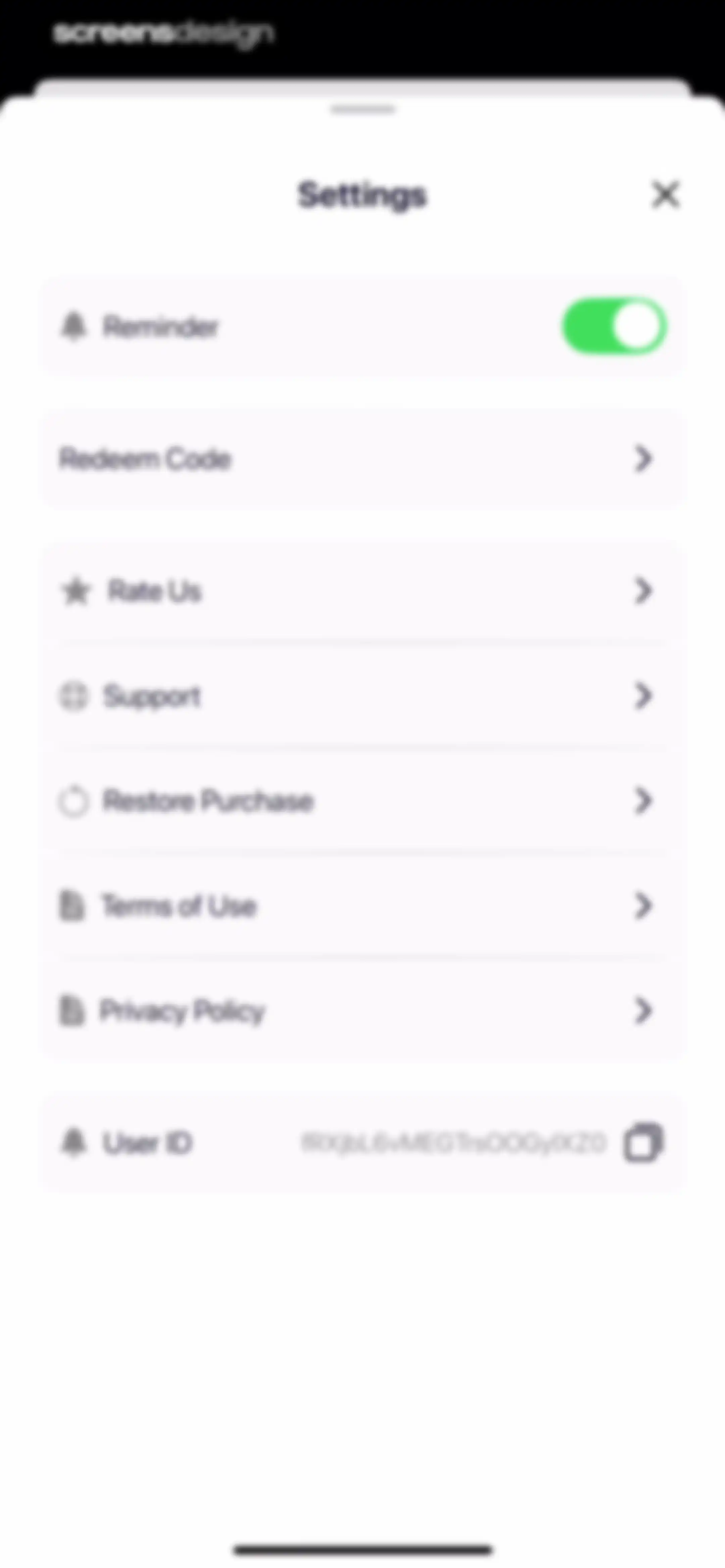The height and width of the screenshot is (1568, 725).
Task: Open the Rate Us row
Action: coord(364,591)
